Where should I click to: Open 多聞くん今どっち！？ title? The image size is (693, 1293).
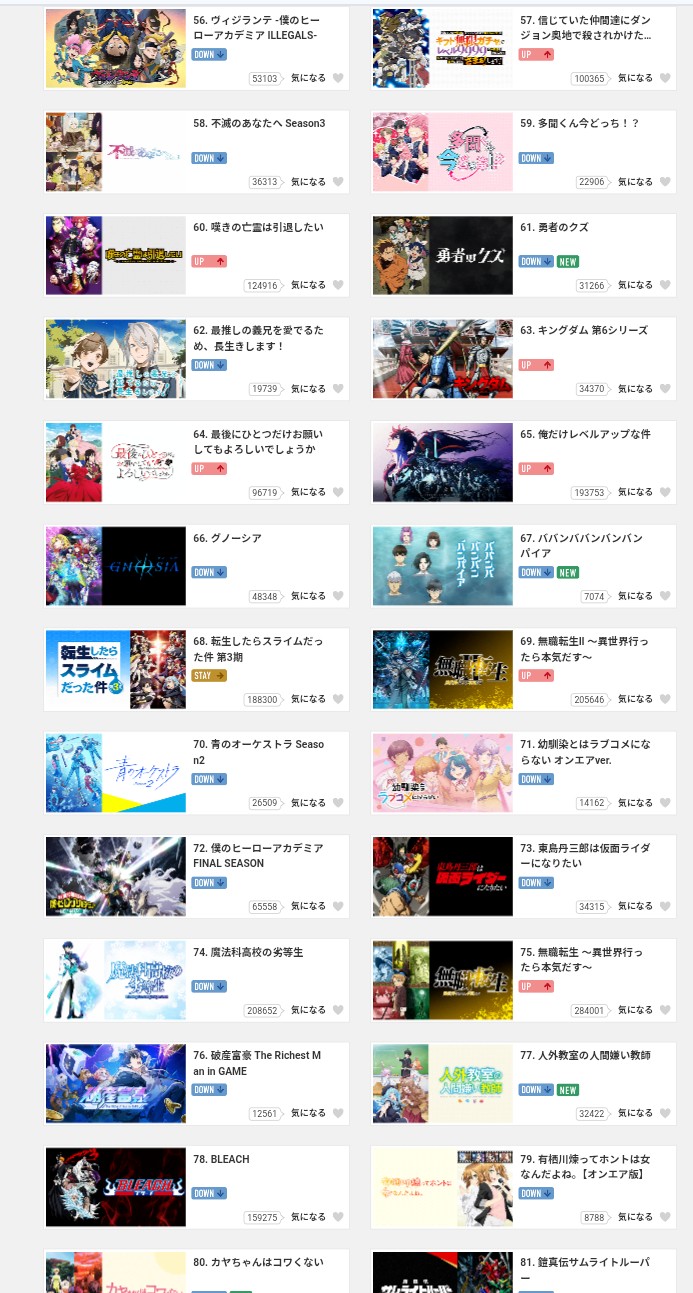pos(579,123)
